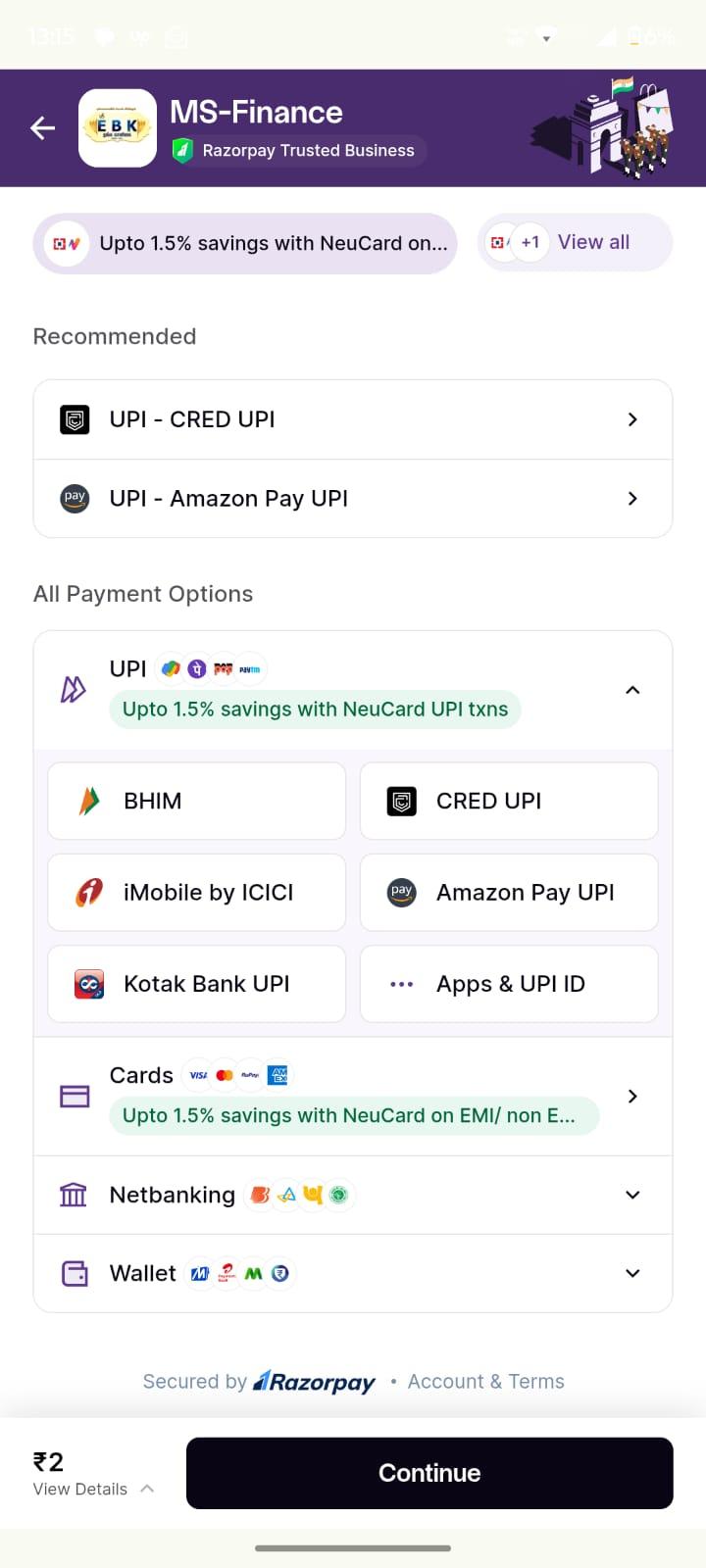Screen dimensions: 706x1568
Task: Select UPI - CRED UPI recommended option
Action: (353, 419)
